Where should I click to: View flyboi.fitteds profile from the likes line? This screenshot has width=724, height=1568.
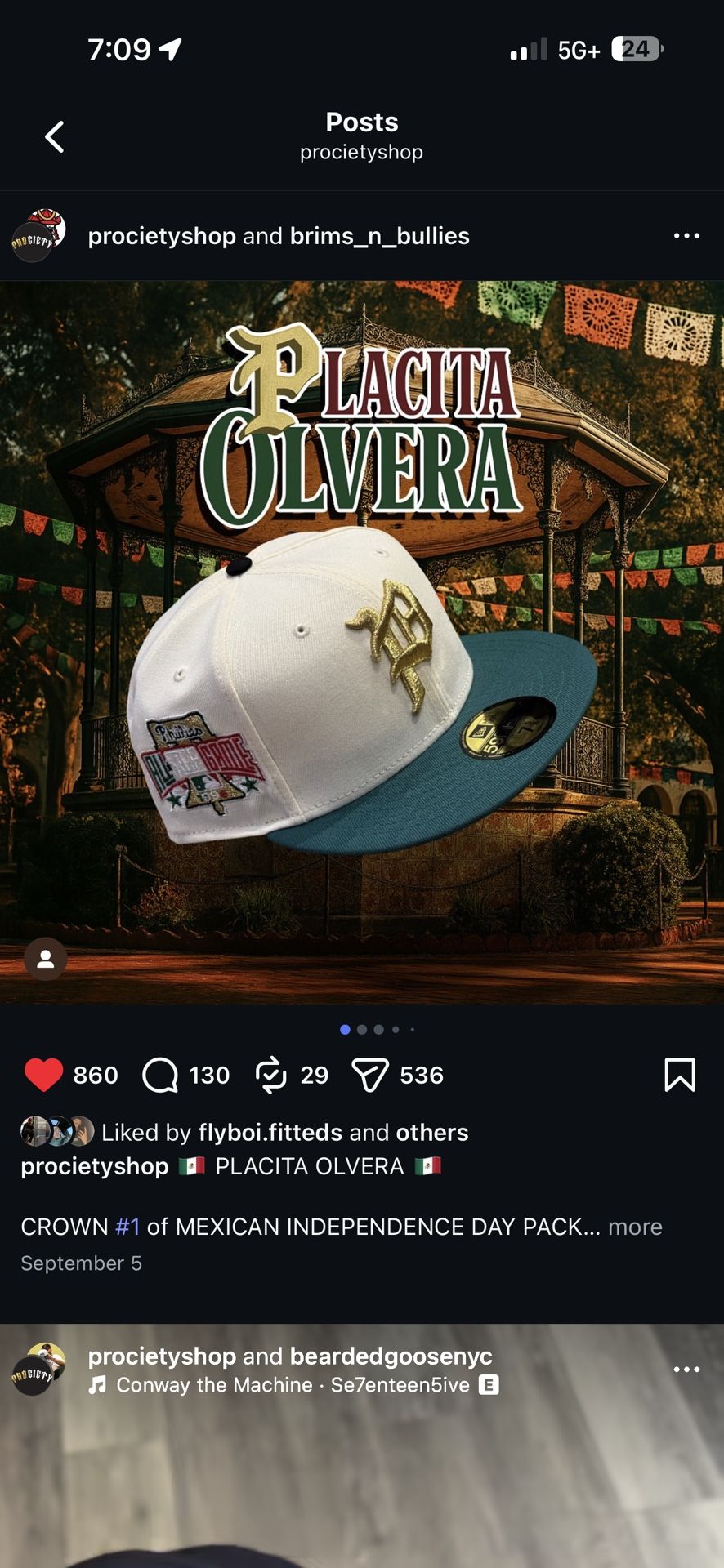coord(270,1133)
